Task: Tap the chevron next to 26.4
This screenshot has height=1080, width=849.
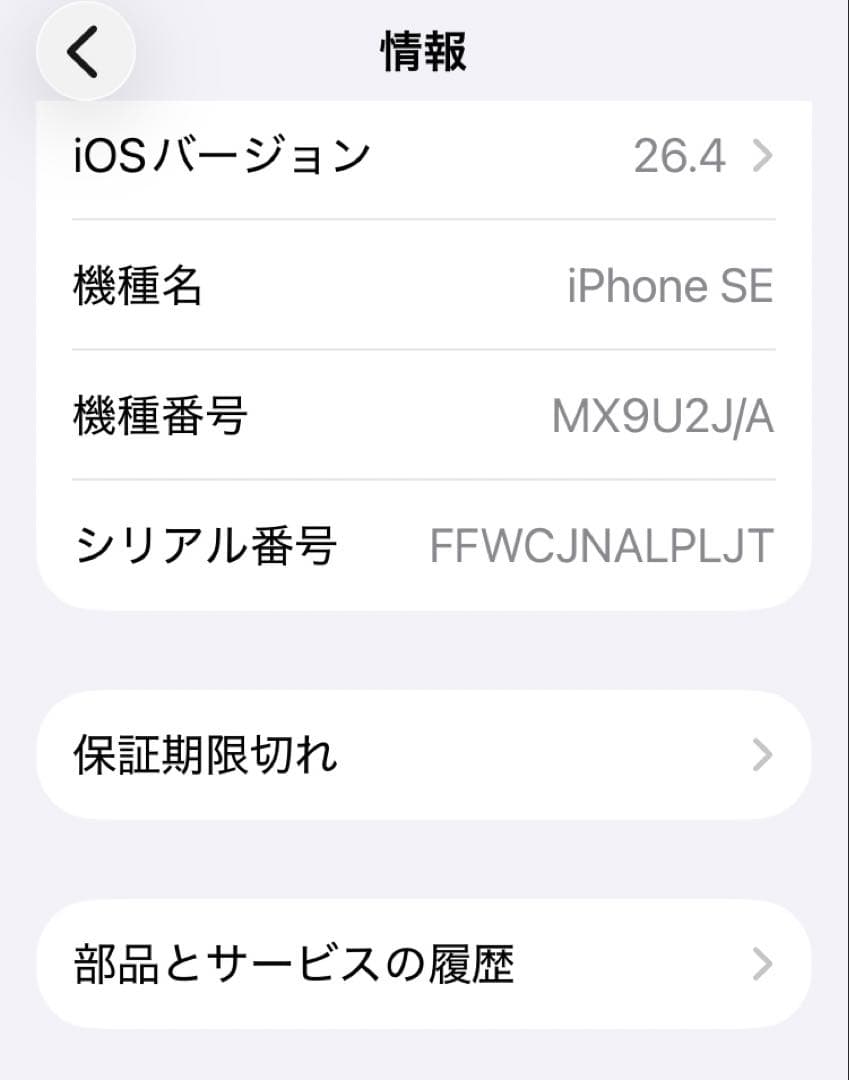Action: click(764, 153)
